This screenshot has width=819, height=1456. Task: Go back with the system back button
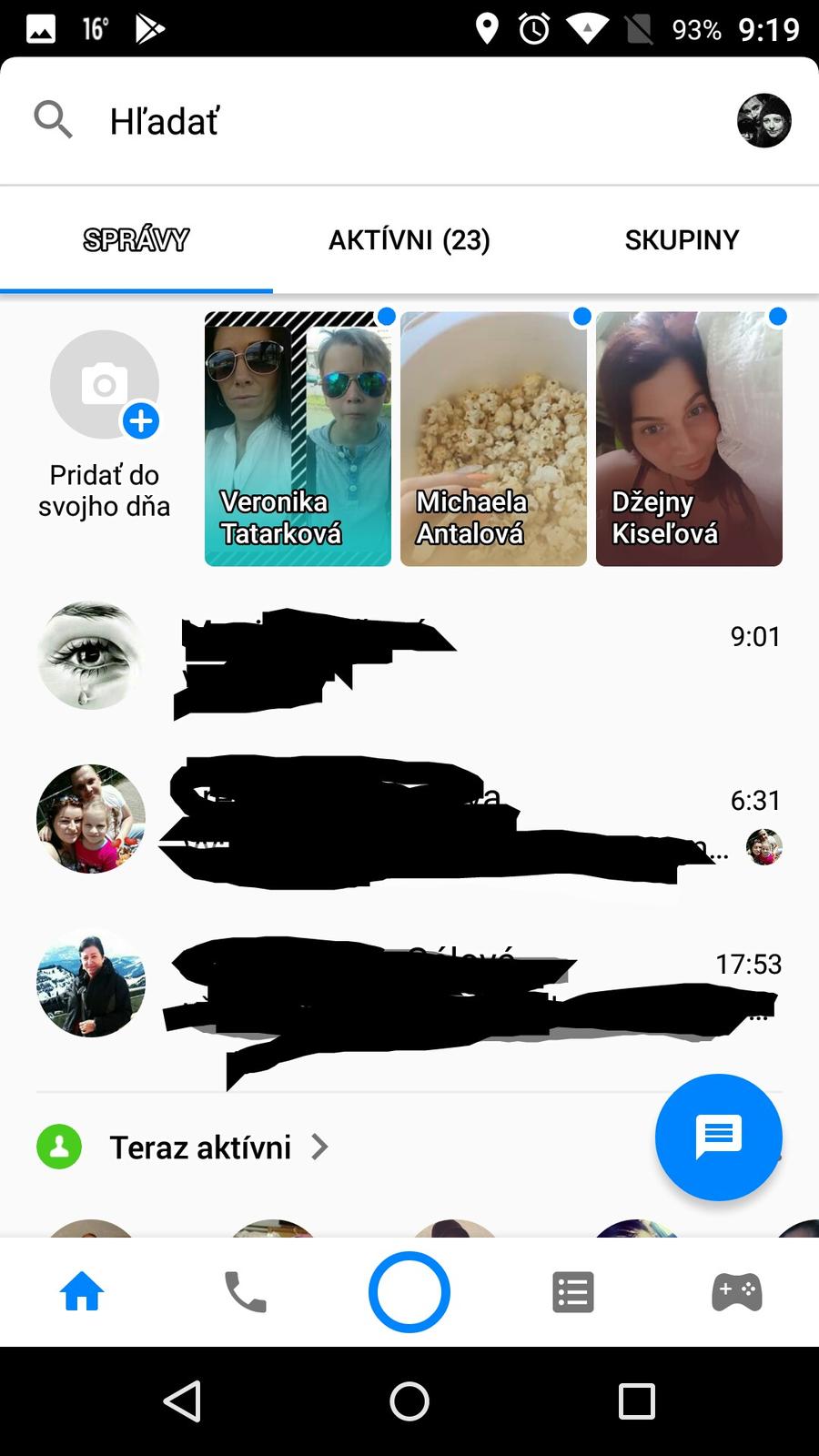[x=182, y=1401]
